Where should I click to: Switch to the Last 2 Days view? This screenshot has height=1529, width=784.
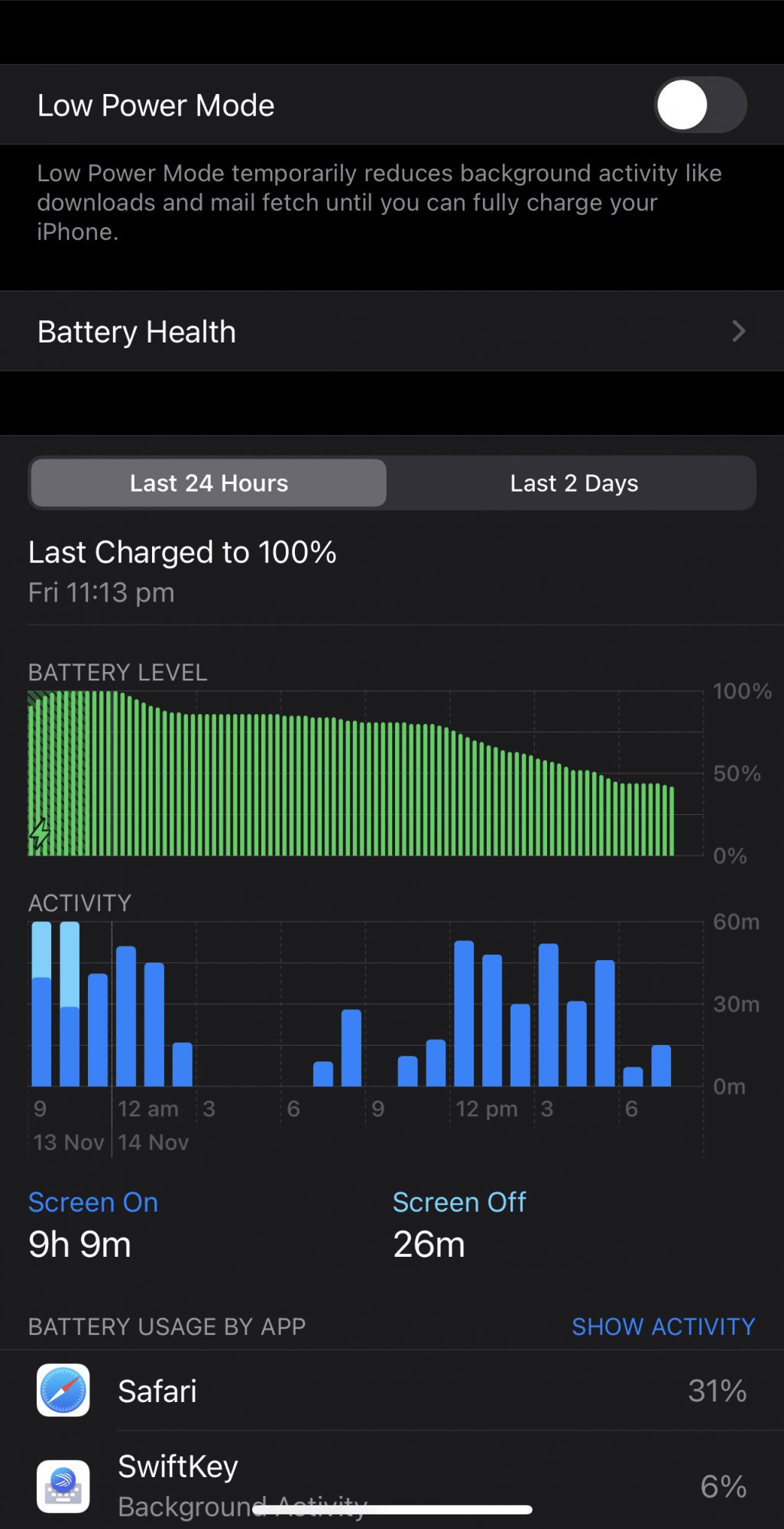click(x=574, y=483)
